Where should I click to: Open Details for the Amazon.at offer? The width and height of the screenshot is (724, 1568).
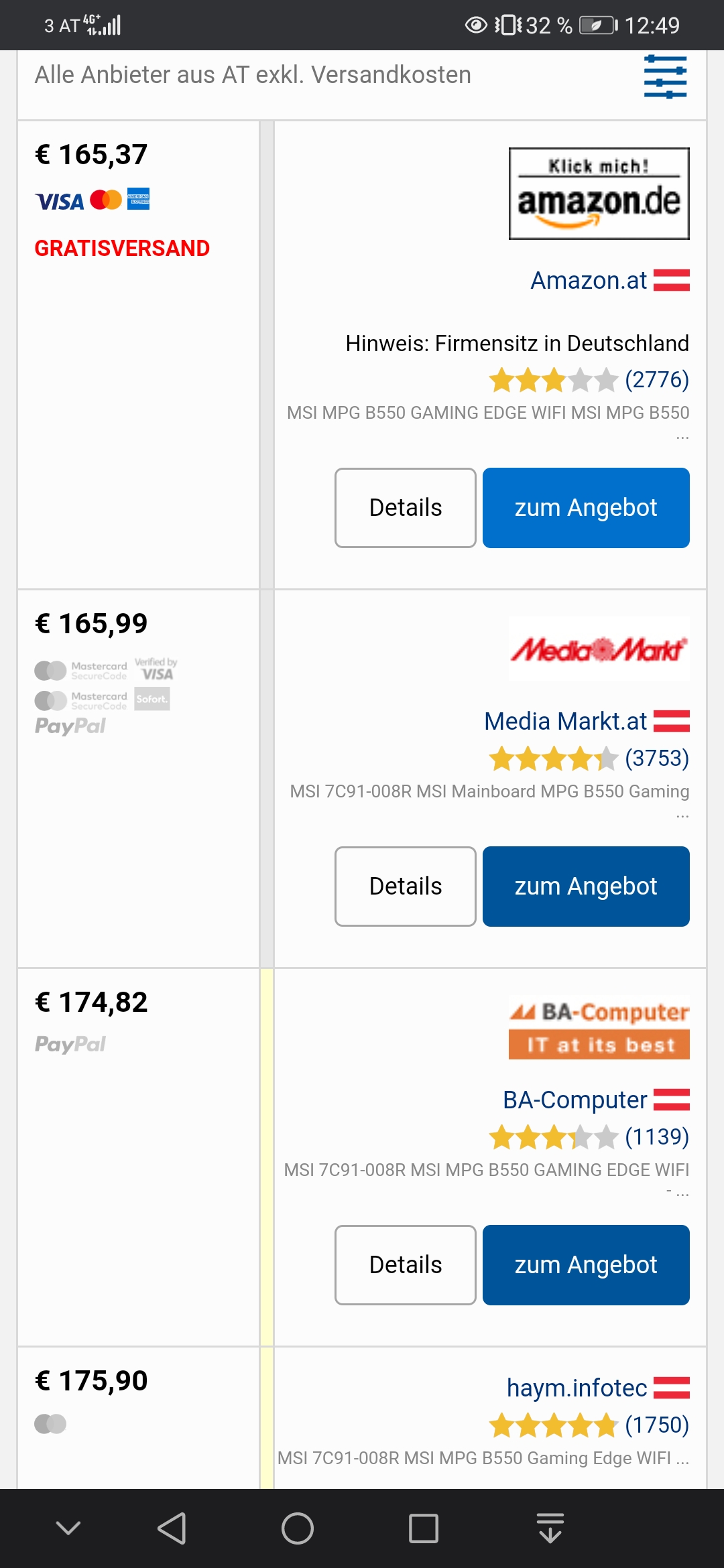pos(405,508)
